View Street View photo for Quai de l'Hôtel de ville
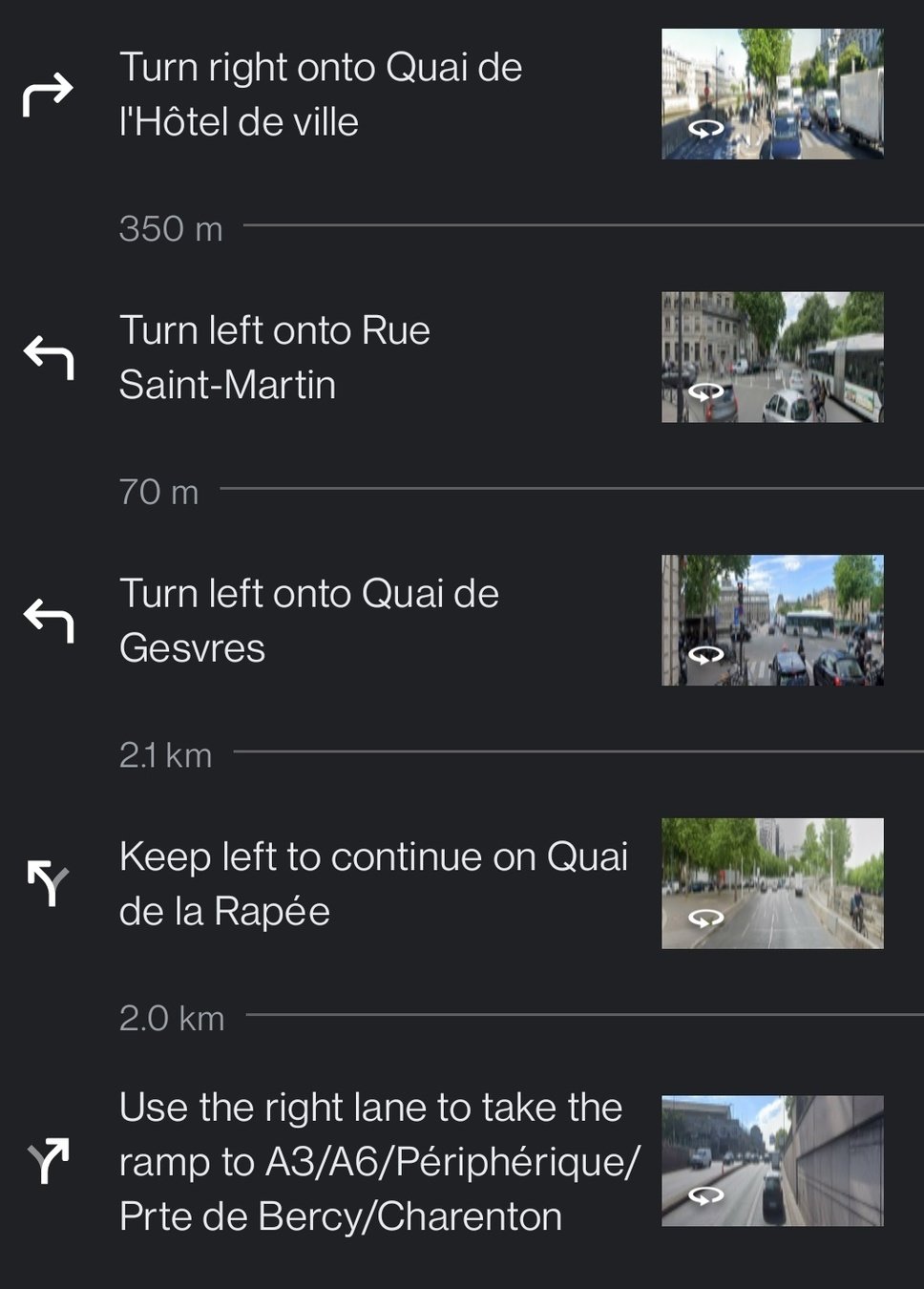The width and height of the screenshot is (924, 1289). coord(772,94)
